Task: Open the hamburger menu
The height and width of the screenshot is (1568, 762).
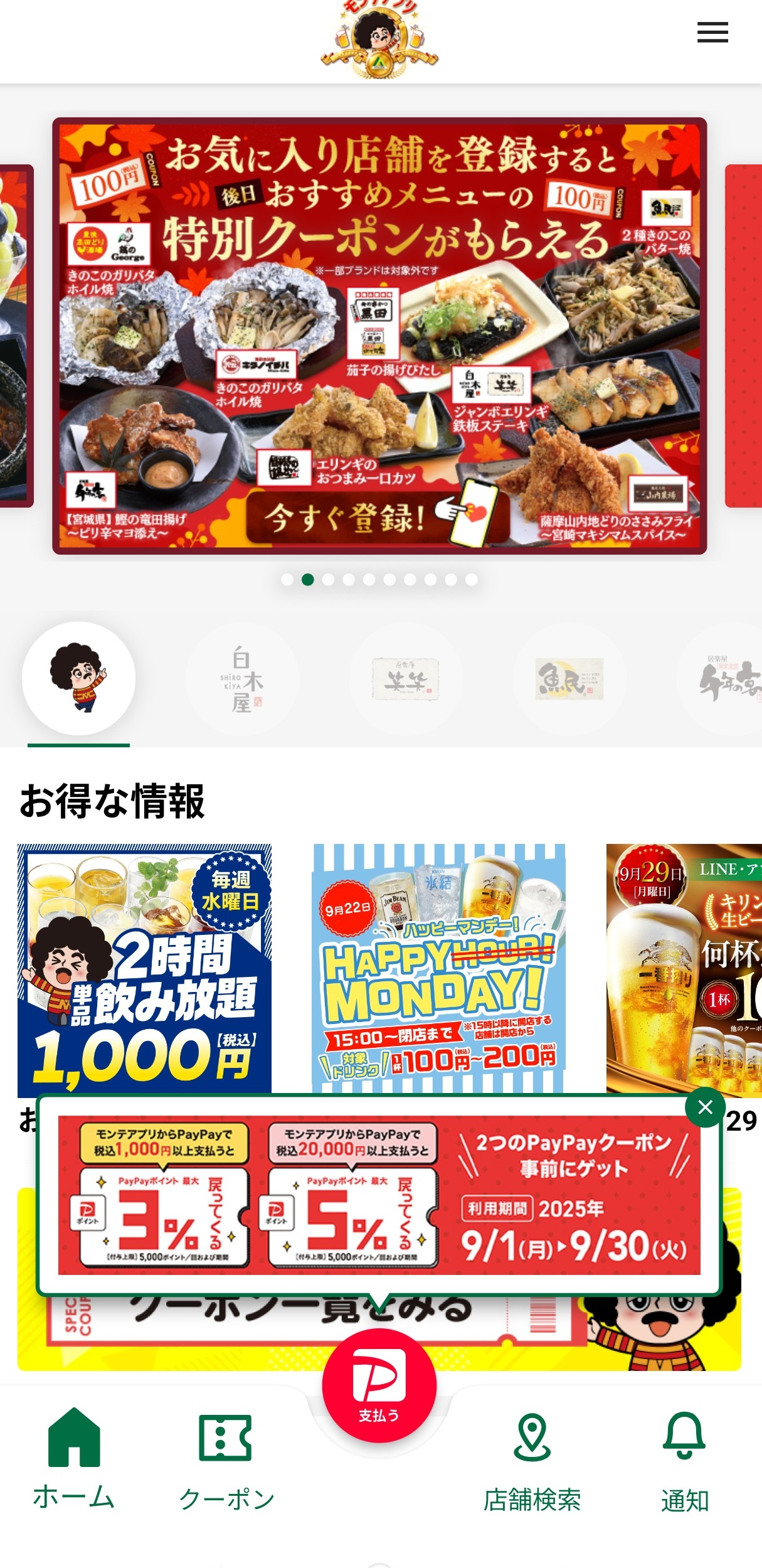Action: coord(712,33)
